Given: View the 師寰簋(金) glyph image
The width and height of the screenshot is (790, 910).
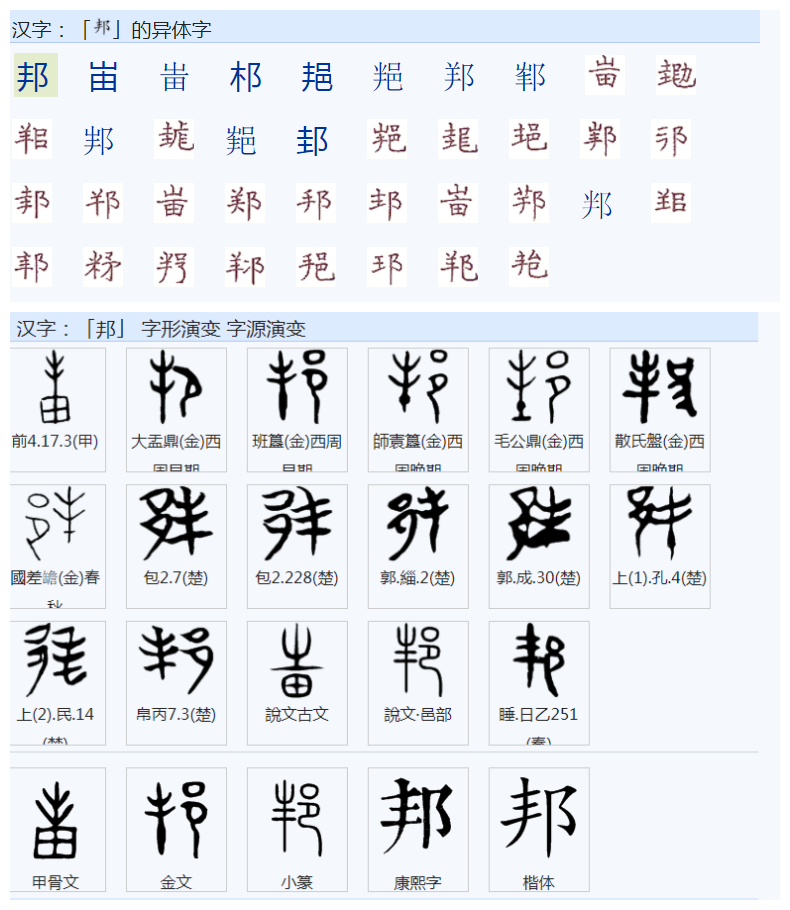Looking at the screenshot, I should 418,391.
